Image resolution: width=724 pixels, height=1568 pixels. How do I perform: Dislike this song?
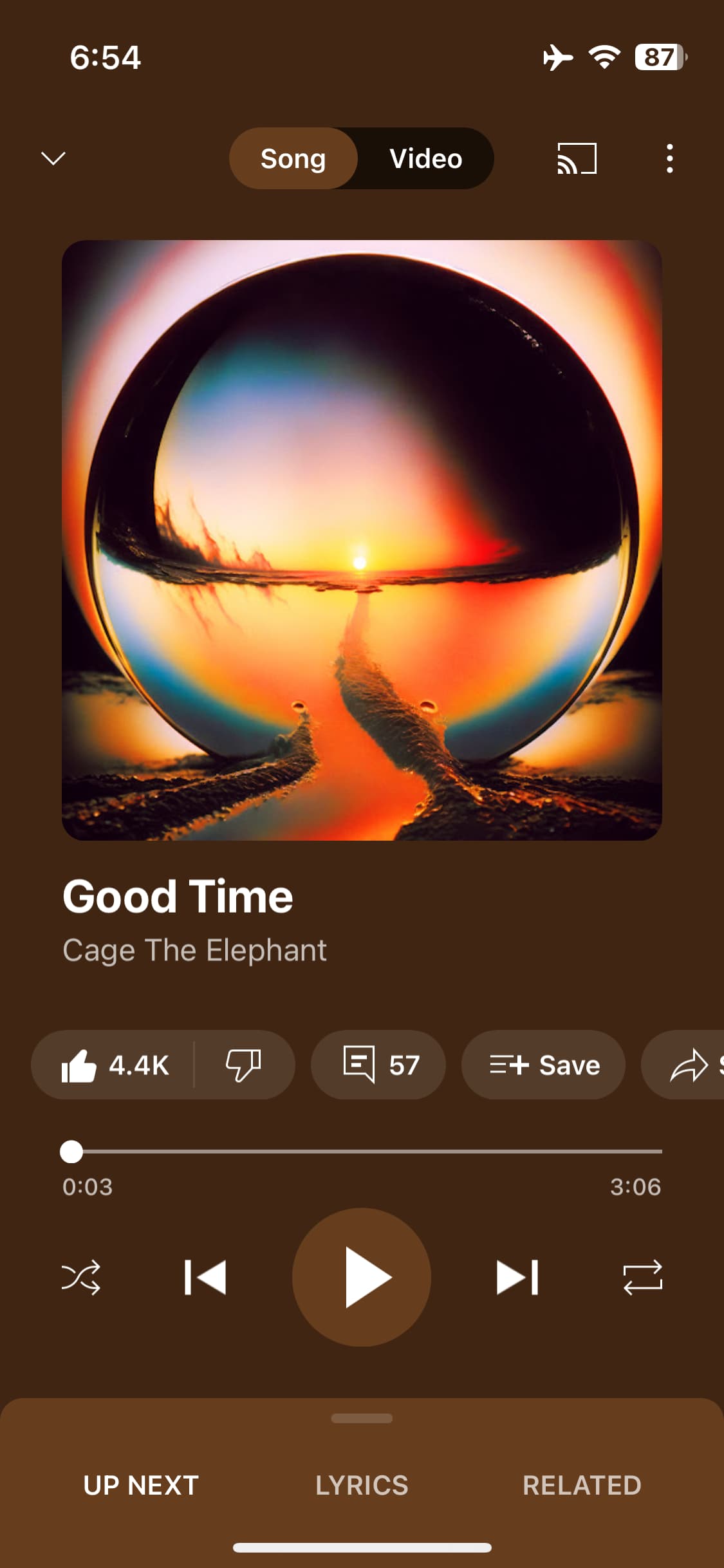tap(243, 1065)
